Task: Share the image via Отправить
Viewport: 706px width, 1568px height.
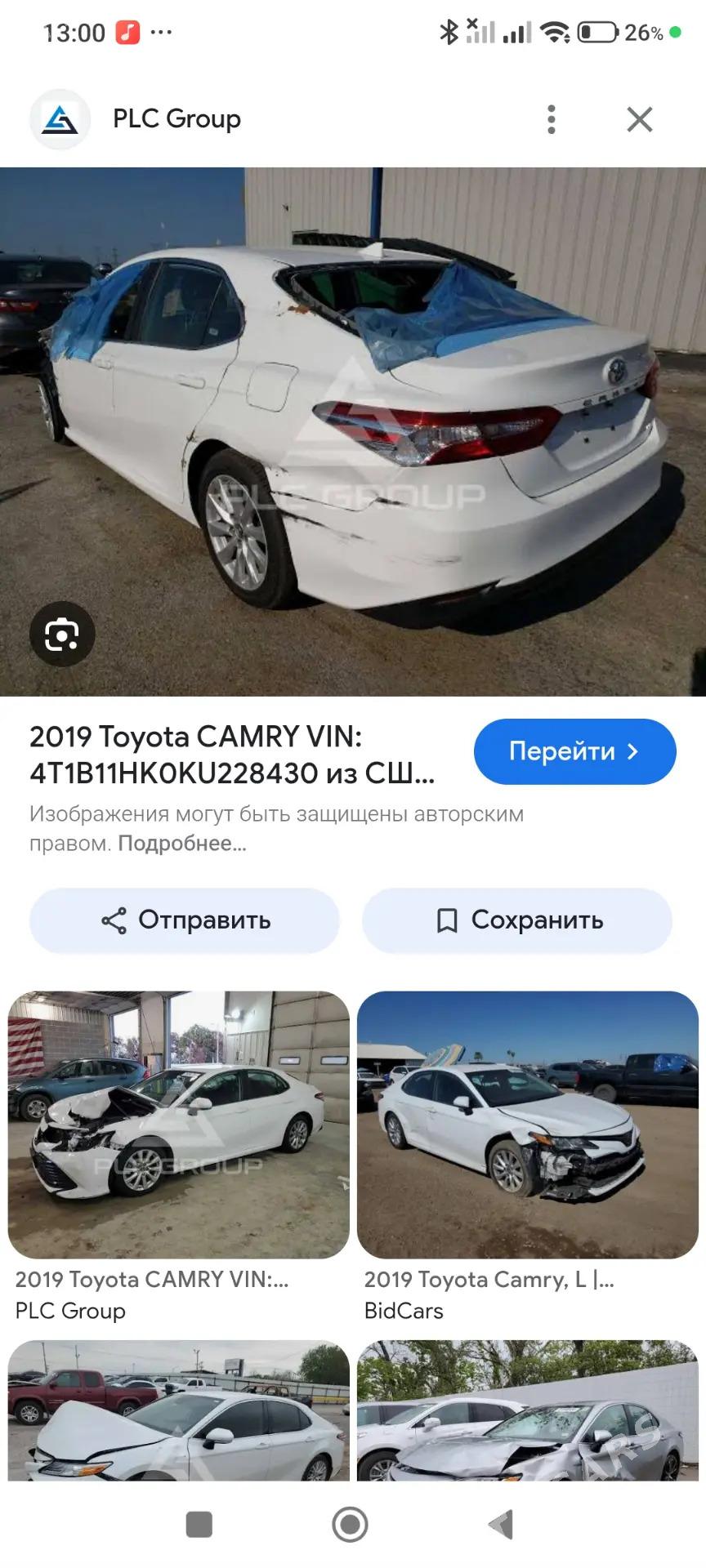Action: (185, 920)
